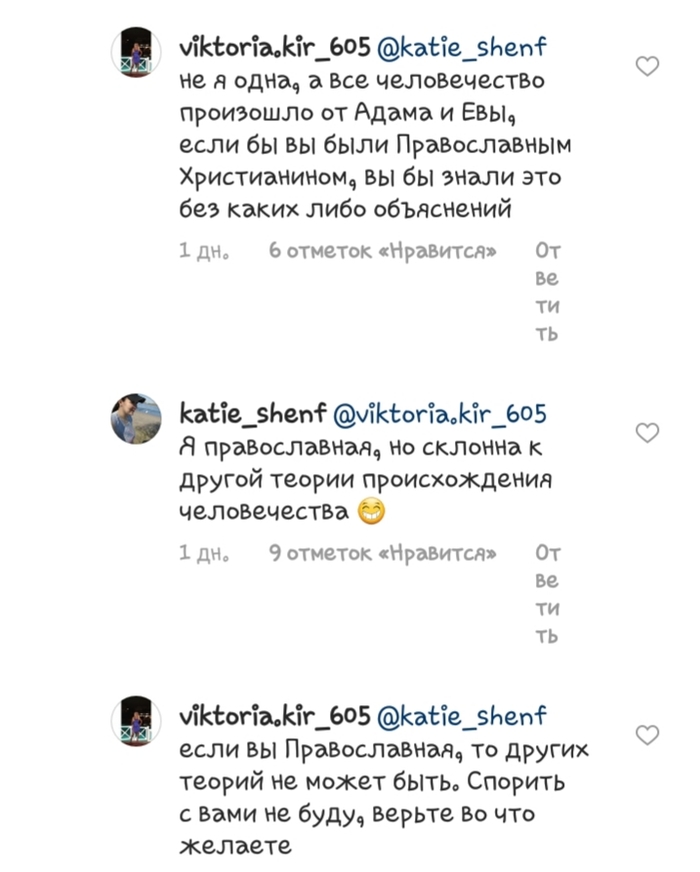The height and width of the screenshot is (872, 700).
Task: Like katie_shenf's comment about другой теории
Action: [x=648, y=432]
